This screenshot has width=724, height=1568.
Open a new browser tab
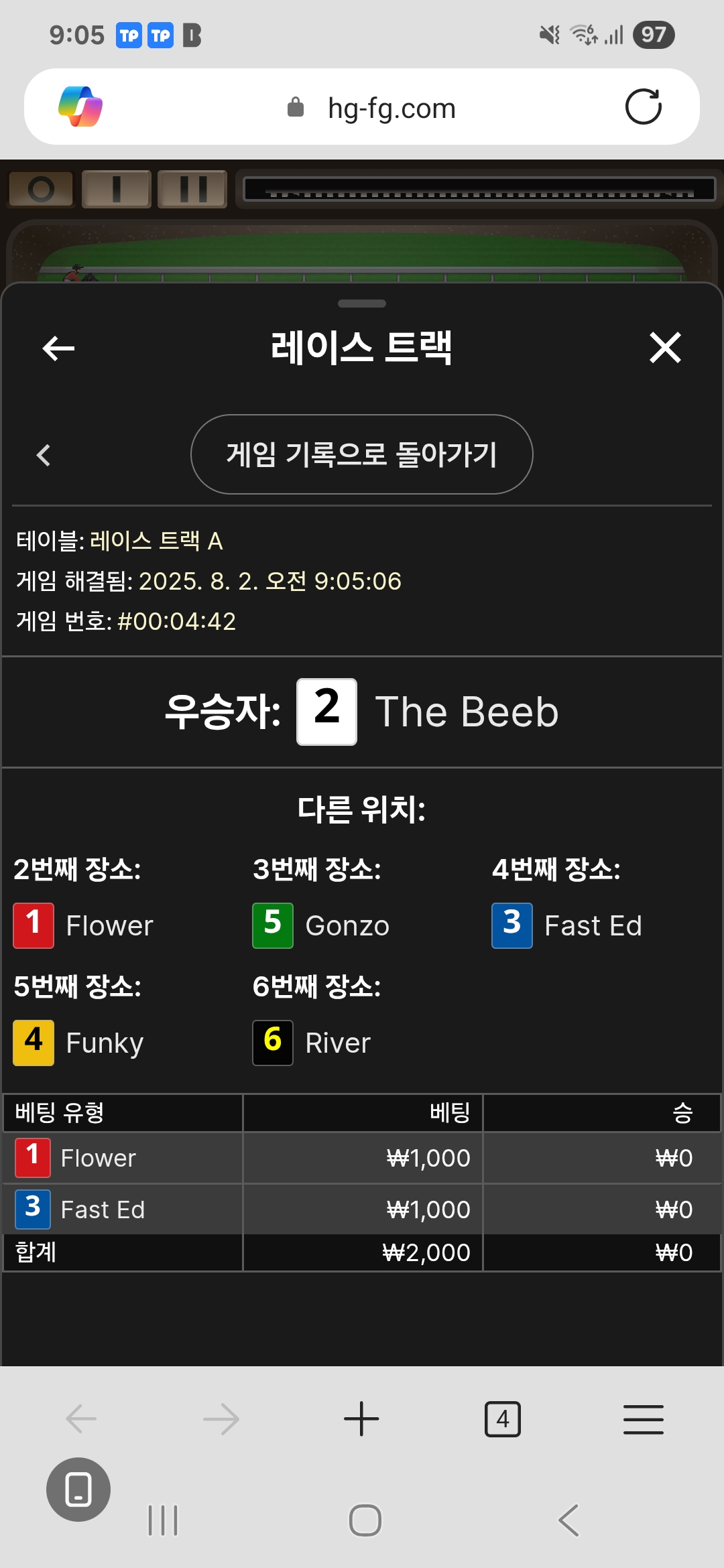coord(361,1419)
